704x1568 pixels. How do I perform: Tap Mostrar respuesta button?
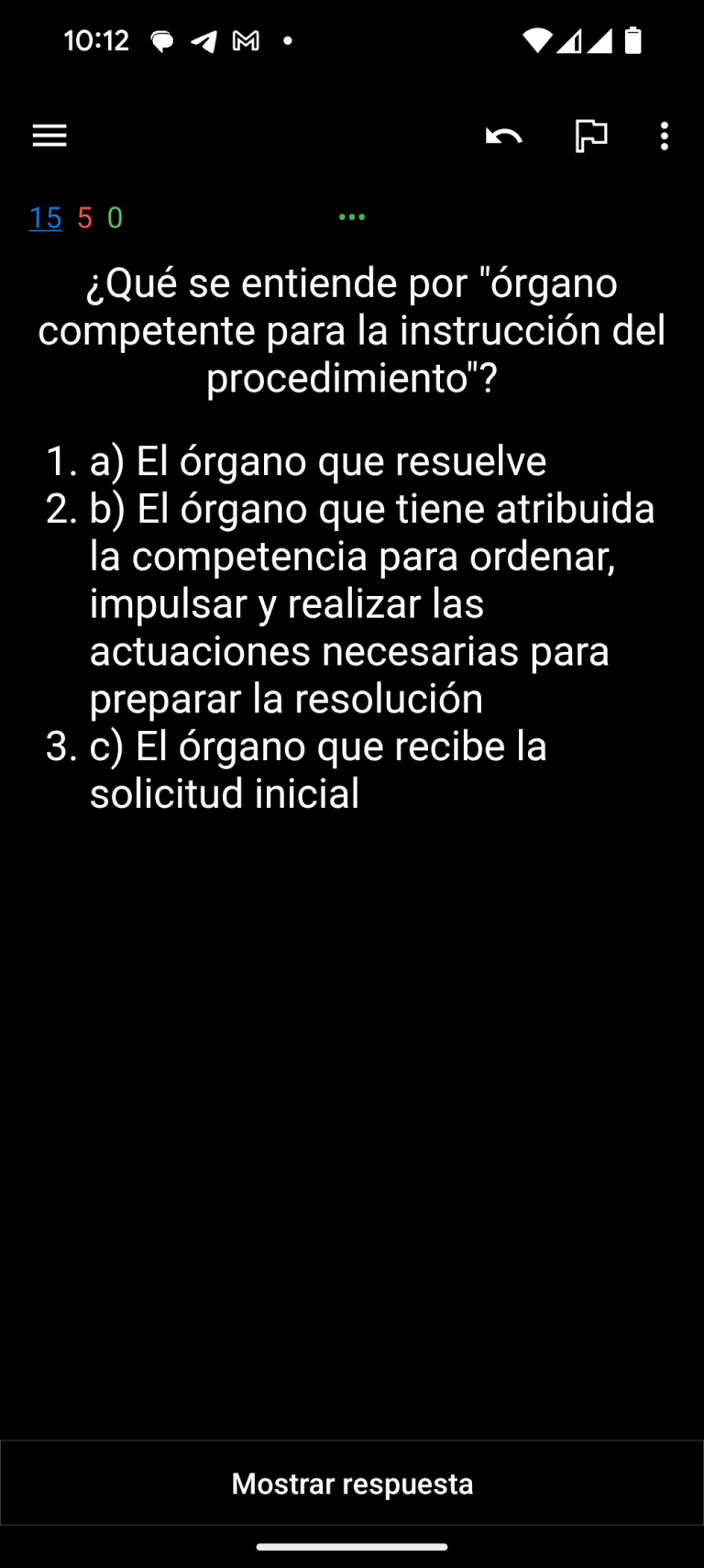(x=352, y=1483)
